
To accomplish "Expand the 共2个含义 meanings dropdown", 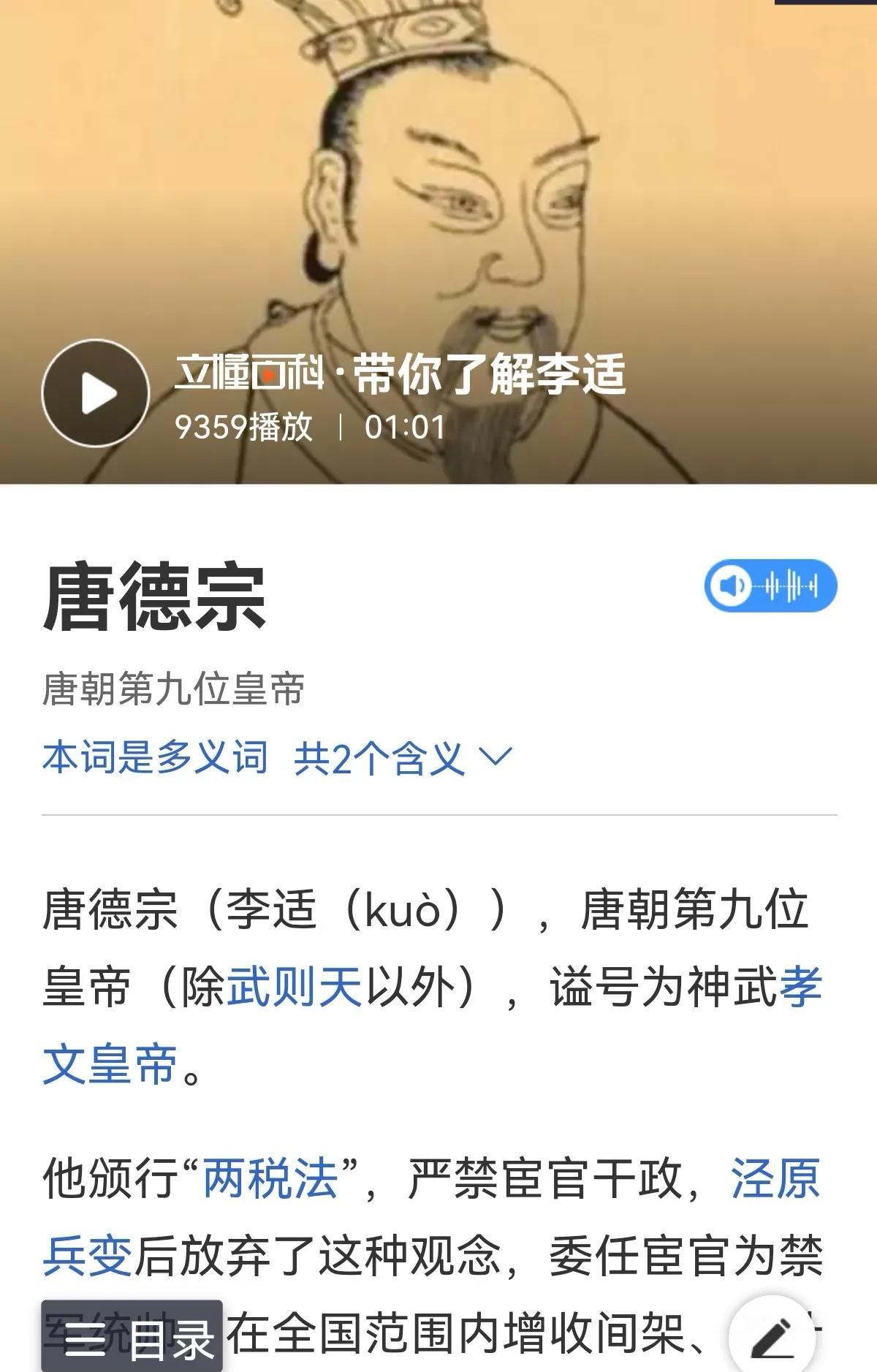I will click(403, 757).
